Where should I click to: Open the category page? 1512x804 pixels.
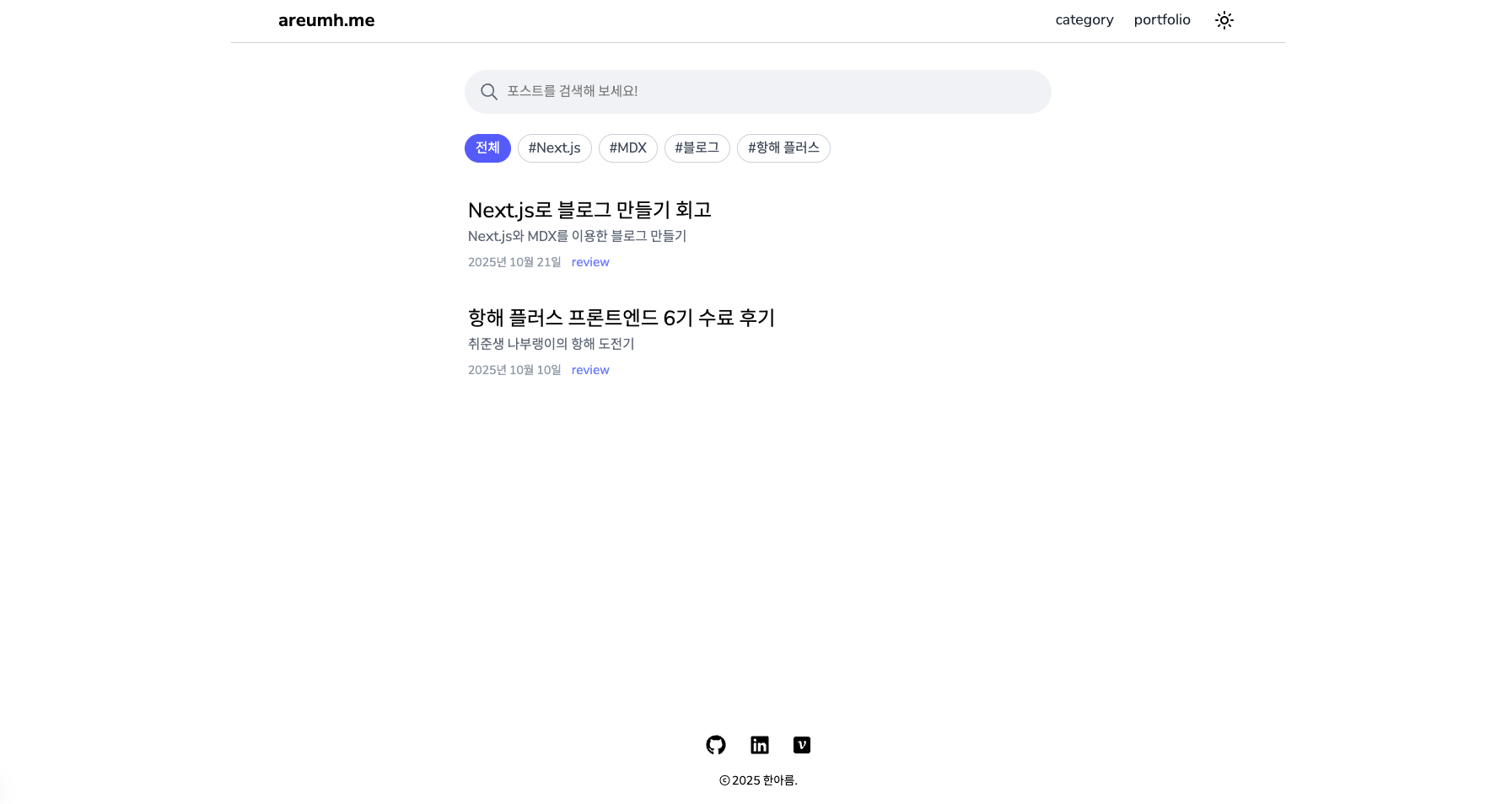pyautogui.click(x=1084, y=20)
